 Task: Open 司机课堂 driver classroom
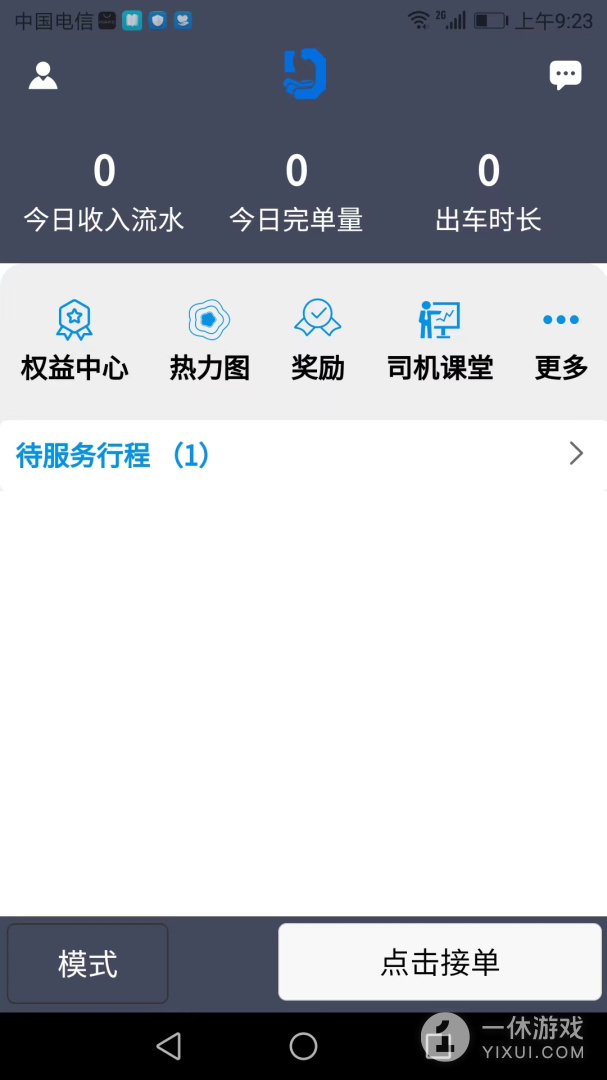coord(440,342)
